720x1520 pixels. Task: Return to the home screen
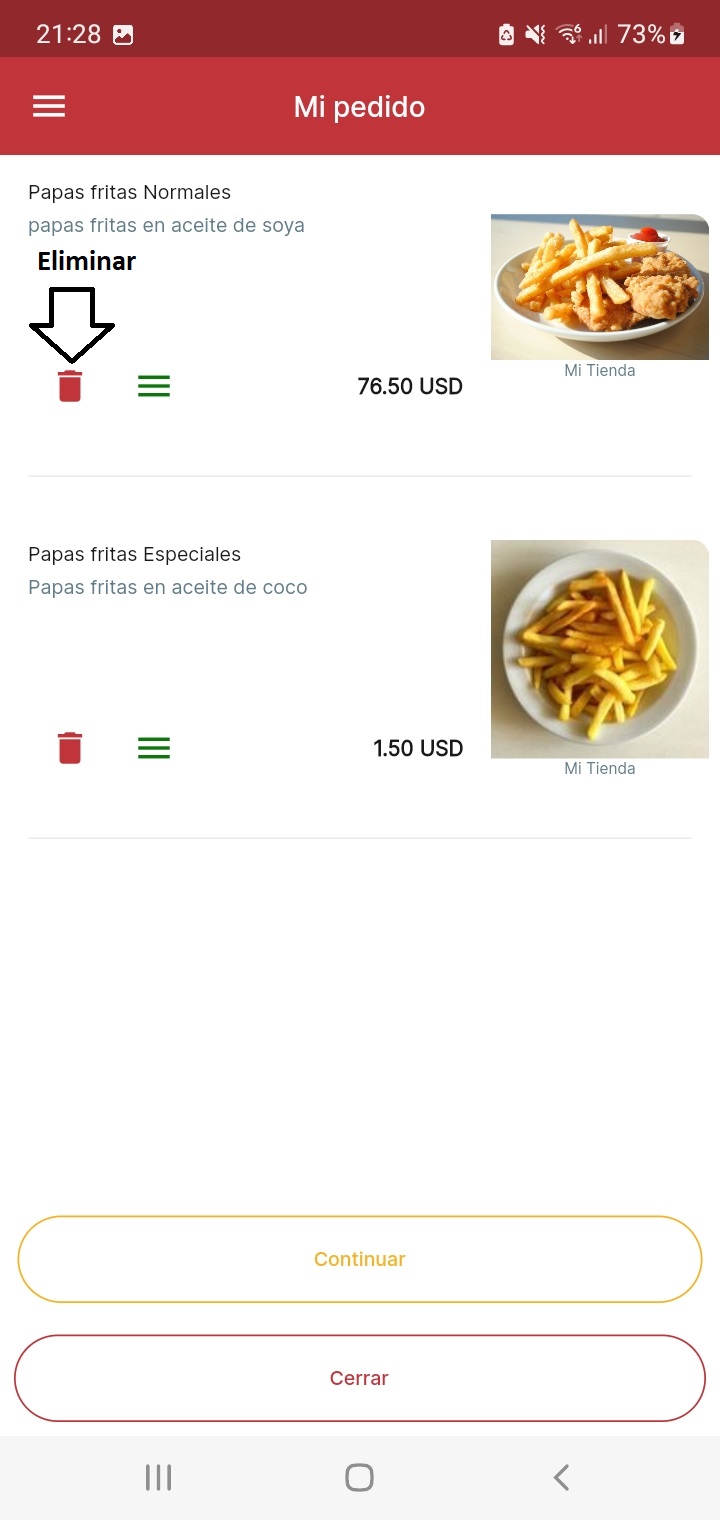[359, 1477]
